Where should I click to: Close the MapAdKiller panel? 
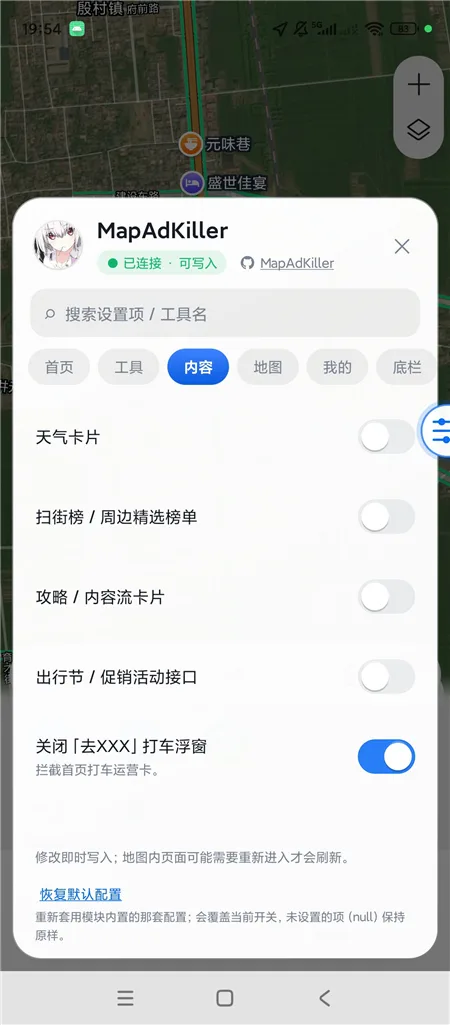(x=402, y=246)
